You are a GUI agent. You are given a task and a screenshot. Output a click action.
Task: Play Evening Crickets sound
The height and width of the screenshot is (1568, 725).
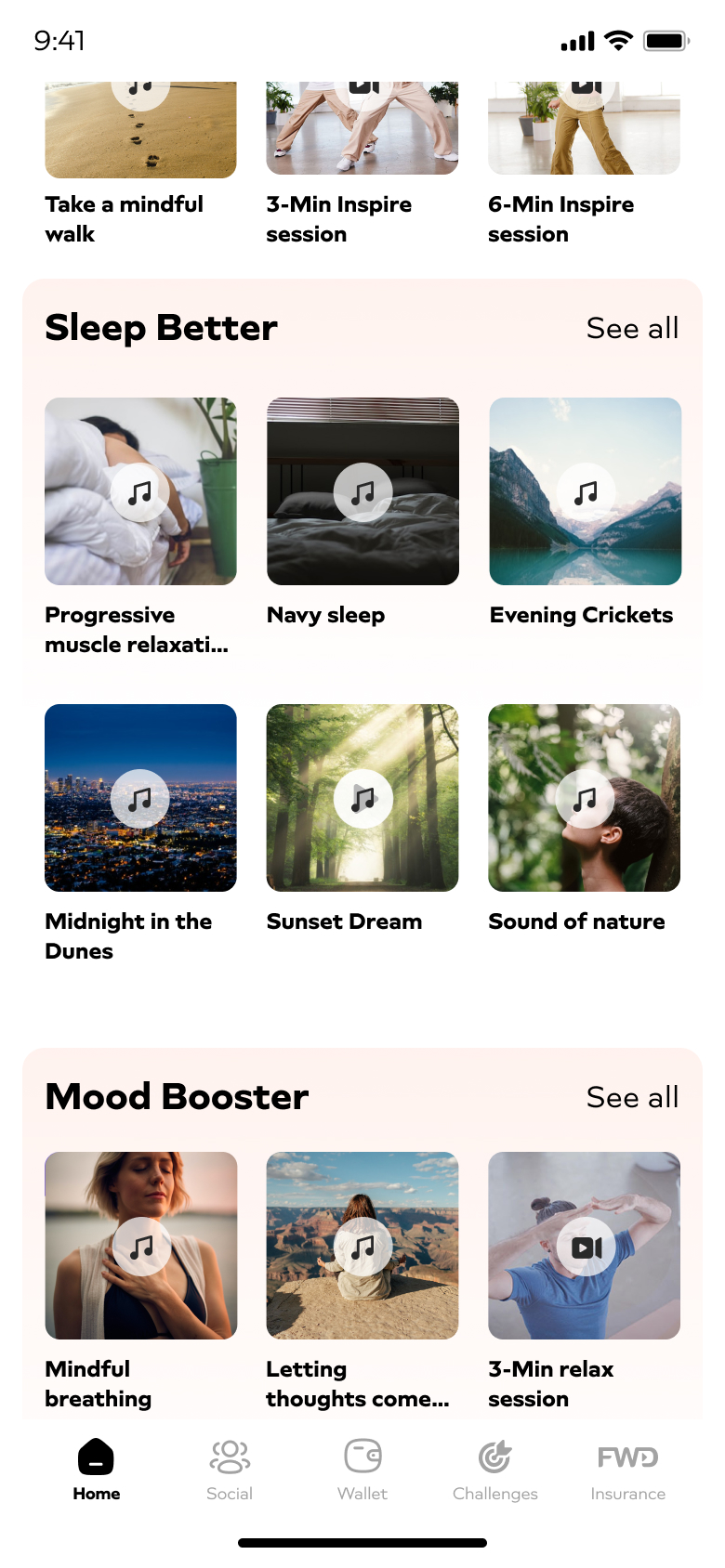pos(586,491)
